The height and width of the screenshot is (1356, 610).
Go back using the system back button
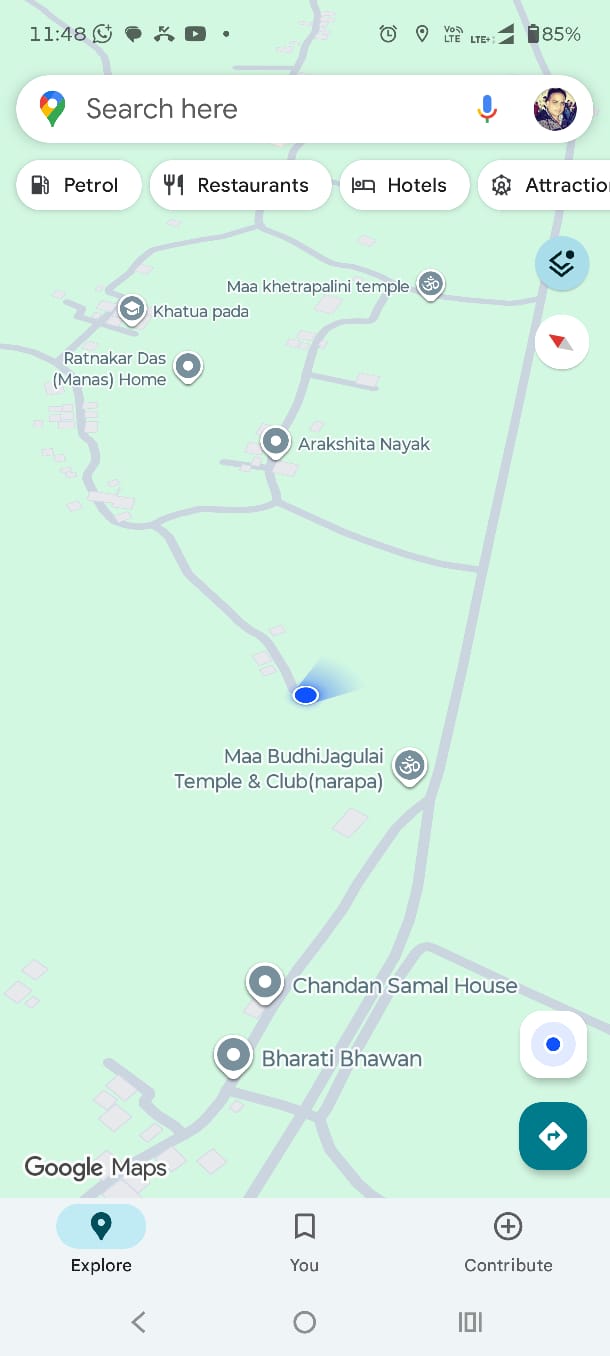[x=139, y=1322]
